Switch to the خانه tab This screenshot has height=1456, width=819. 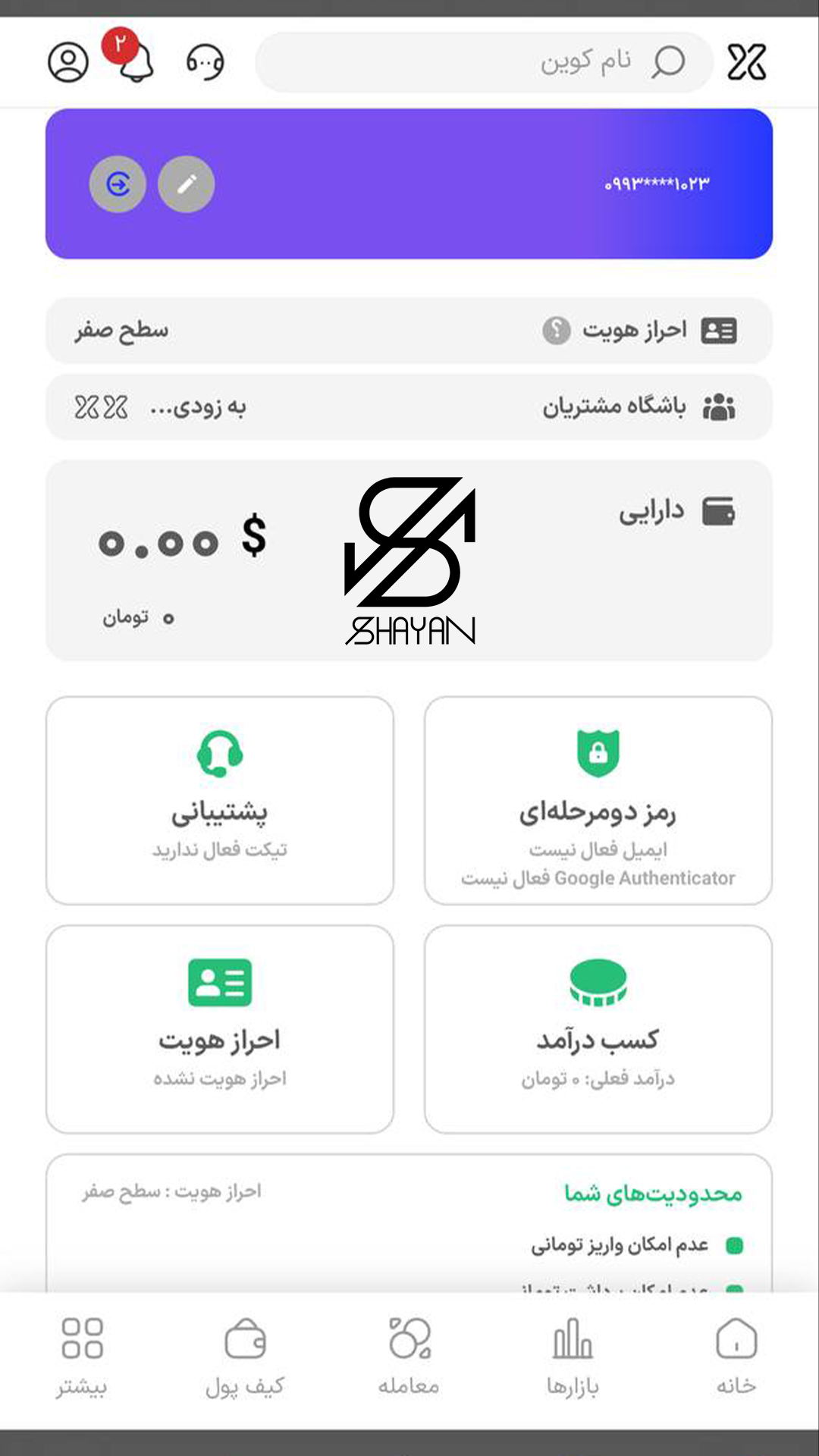click(736, 1356)
